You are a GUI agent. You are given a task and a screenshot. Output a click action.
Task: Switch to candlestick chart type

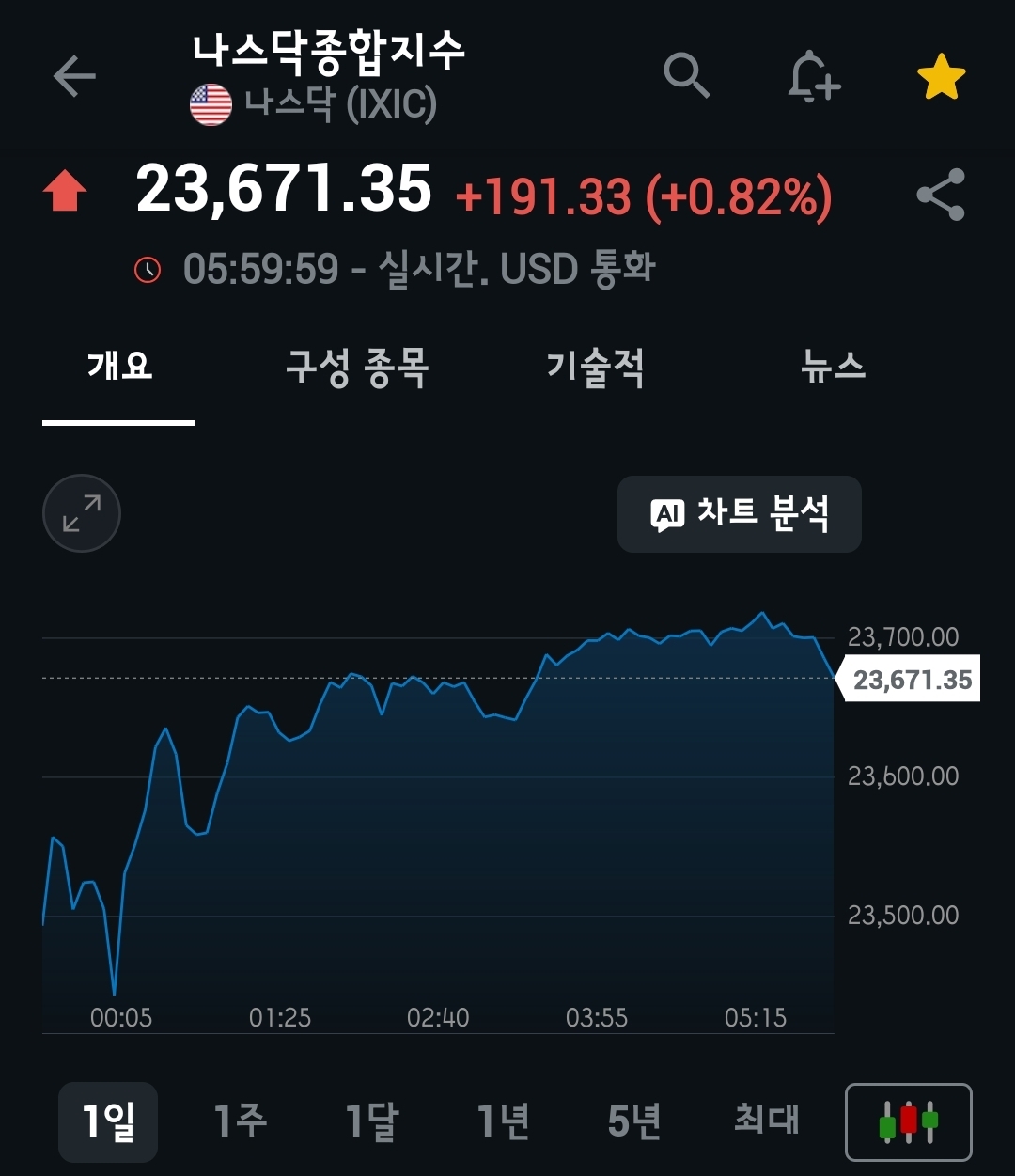click(908, 1122)
